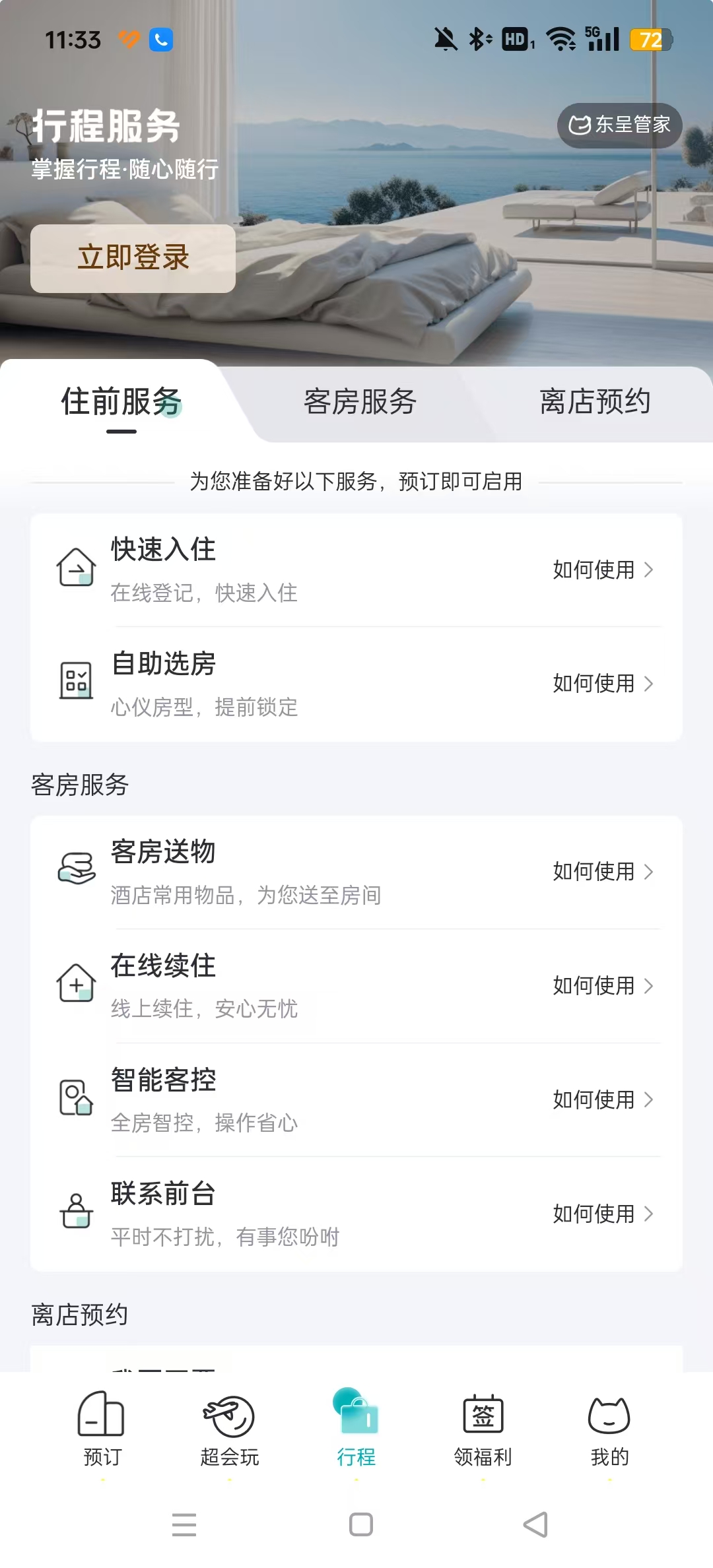
Task: Open the 客房送物 service row
Action: pos(356,872)
